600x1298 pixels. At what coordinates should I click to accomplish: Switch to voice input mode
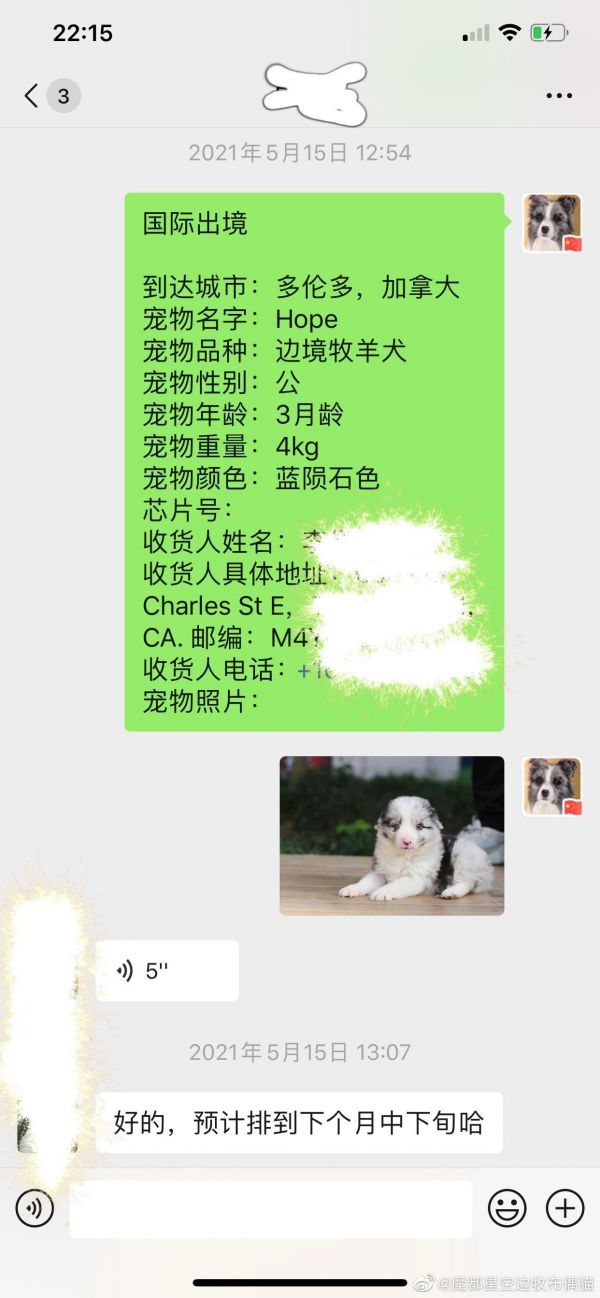[x=35, y=1209]
